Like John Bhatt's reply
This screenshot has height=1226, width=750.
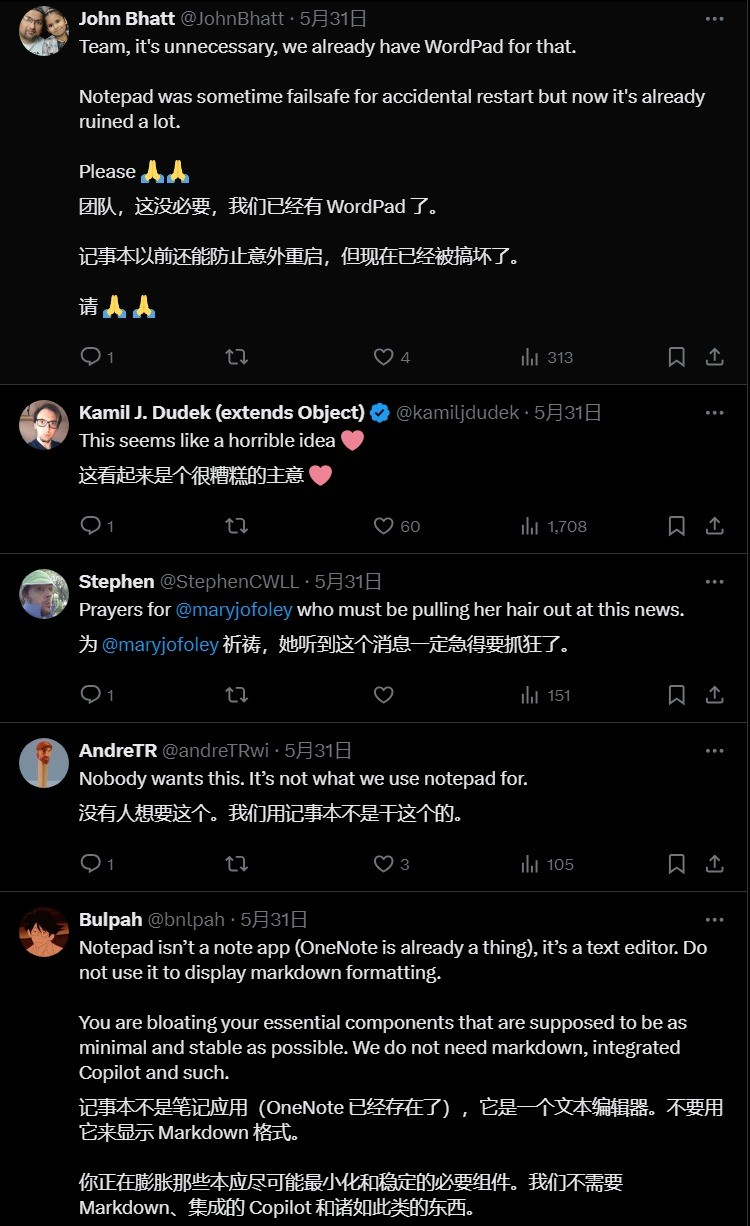click(384, 357)
